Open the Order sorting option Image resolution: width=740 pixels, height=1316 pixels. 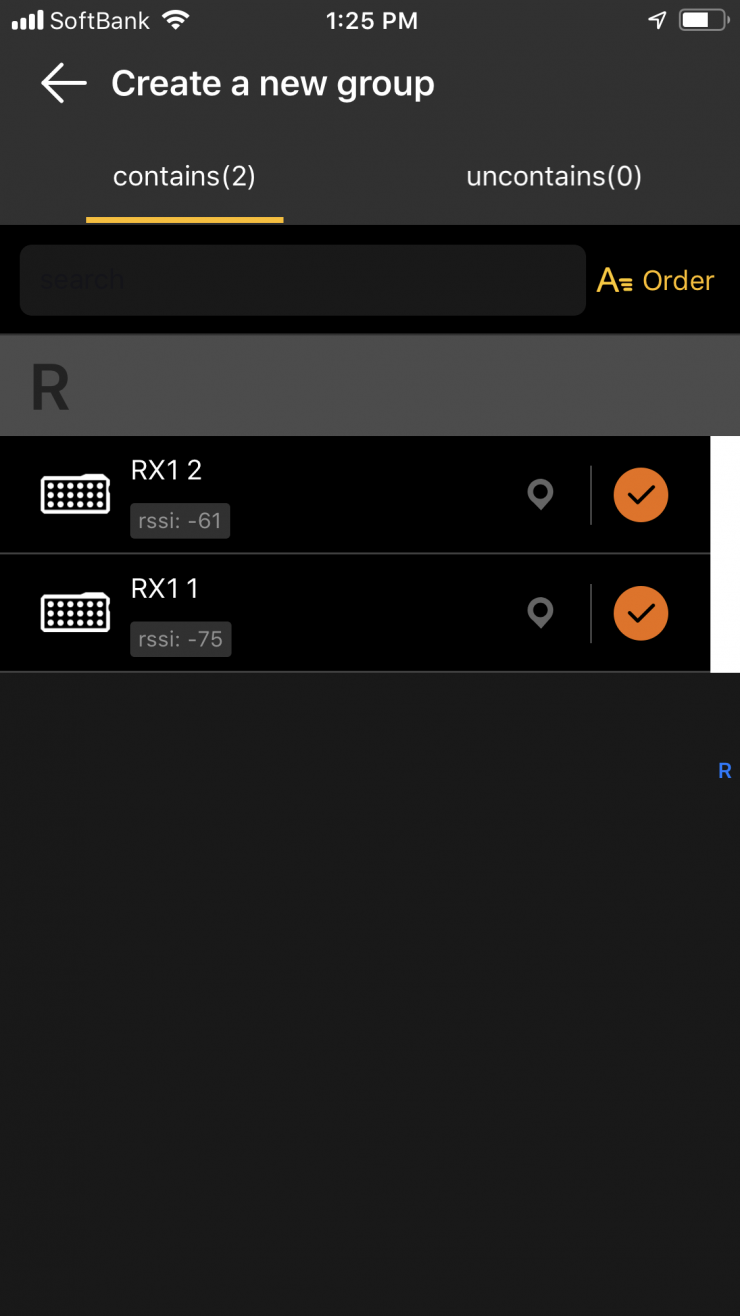(656, 281)
